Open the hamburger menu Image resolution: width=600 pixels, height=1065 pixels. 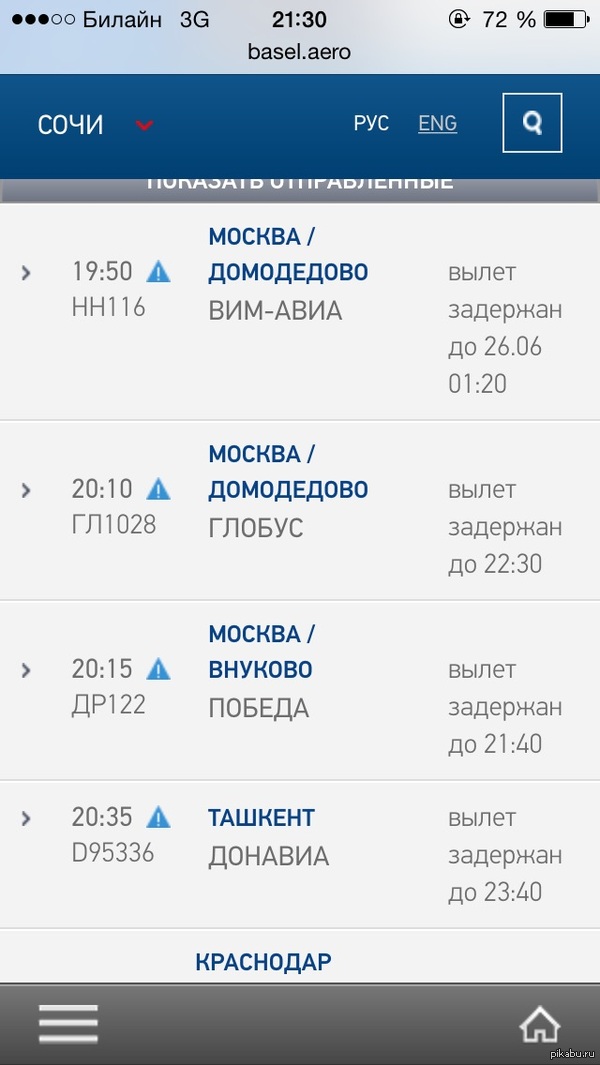click(x=68, y=1024)
